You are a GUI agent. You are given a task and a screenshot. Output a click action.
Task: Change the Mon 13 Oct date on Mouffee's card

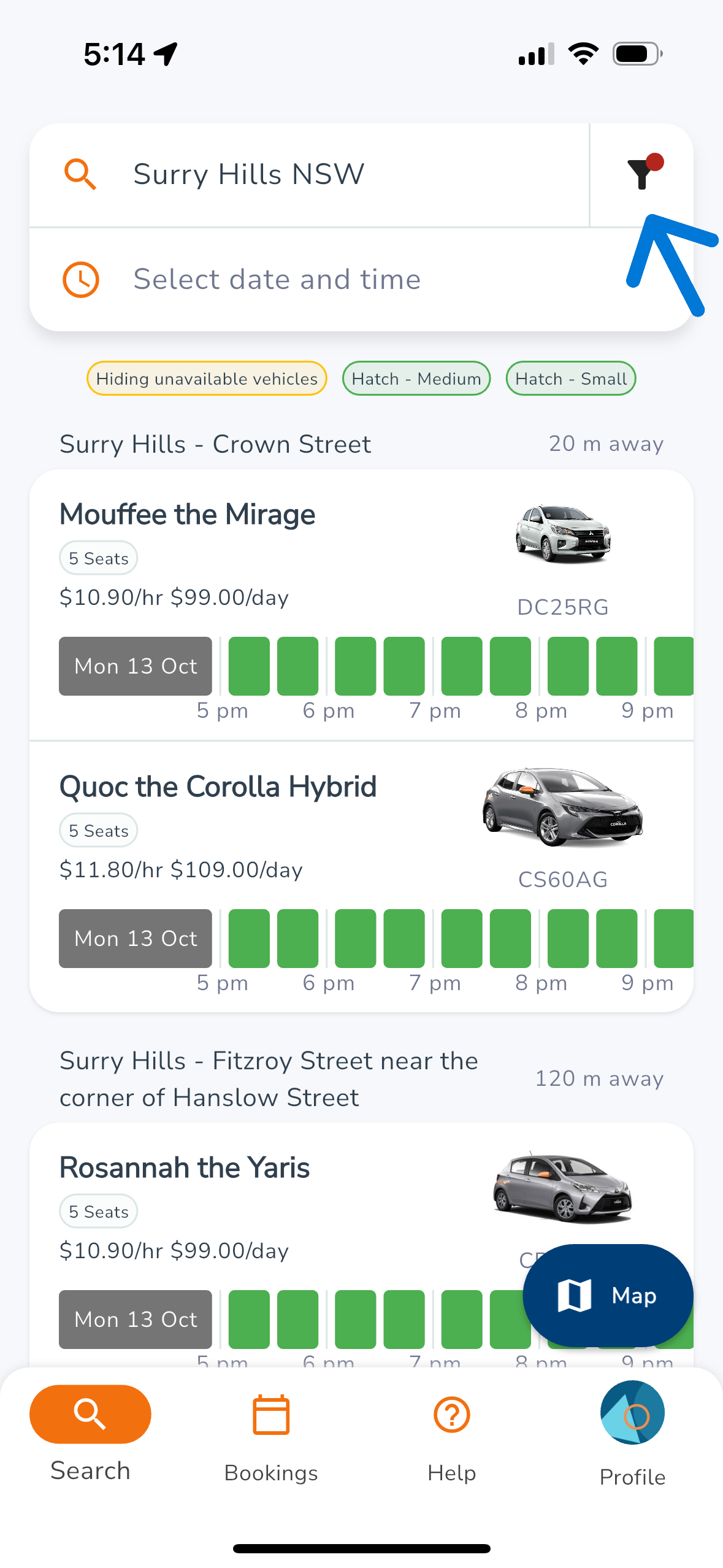click(135, 666)
